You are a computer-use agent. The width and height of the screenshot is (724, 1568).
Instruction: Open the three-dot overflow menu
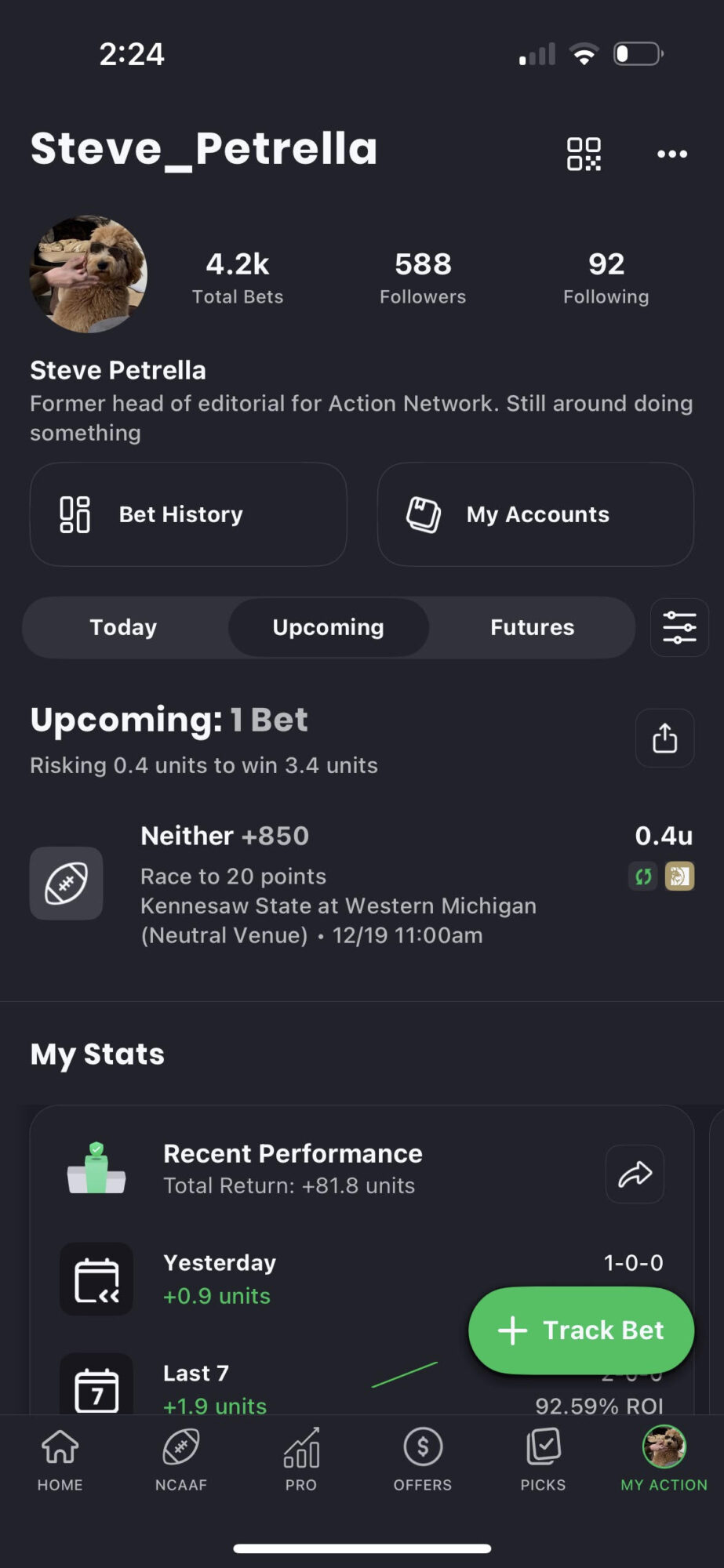672,154
